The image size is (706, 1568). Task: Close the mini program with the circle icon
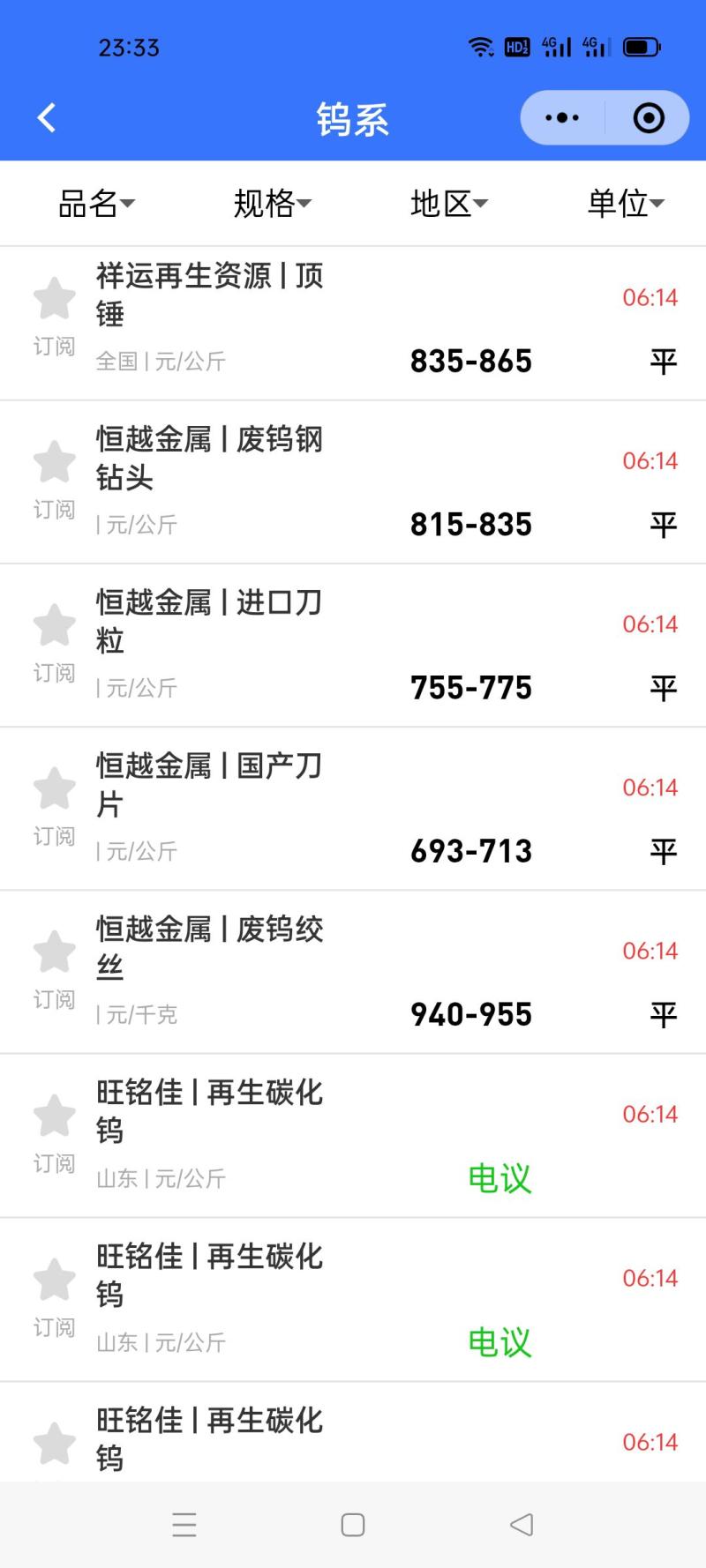point(649,117)
